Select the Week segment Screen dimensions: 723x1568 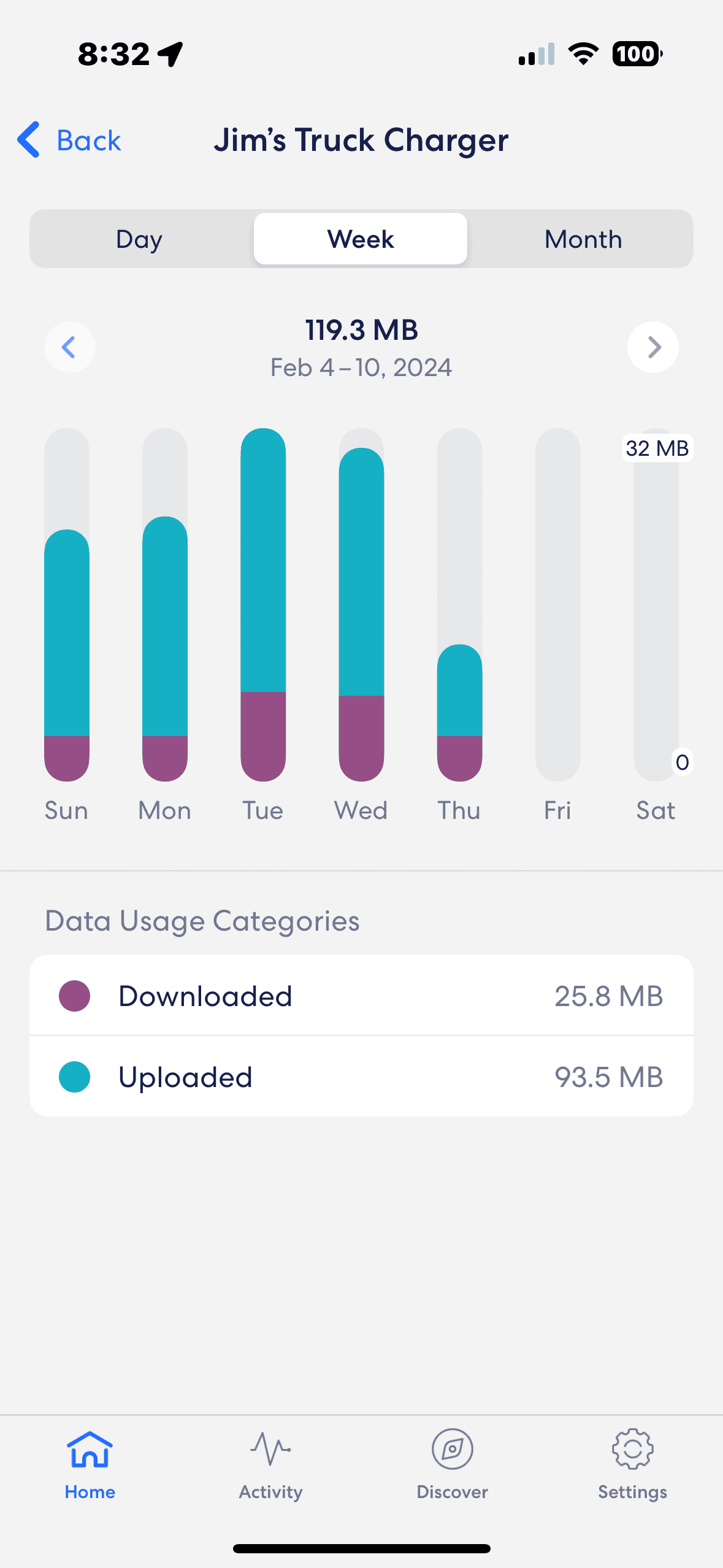tap(361, 239)
